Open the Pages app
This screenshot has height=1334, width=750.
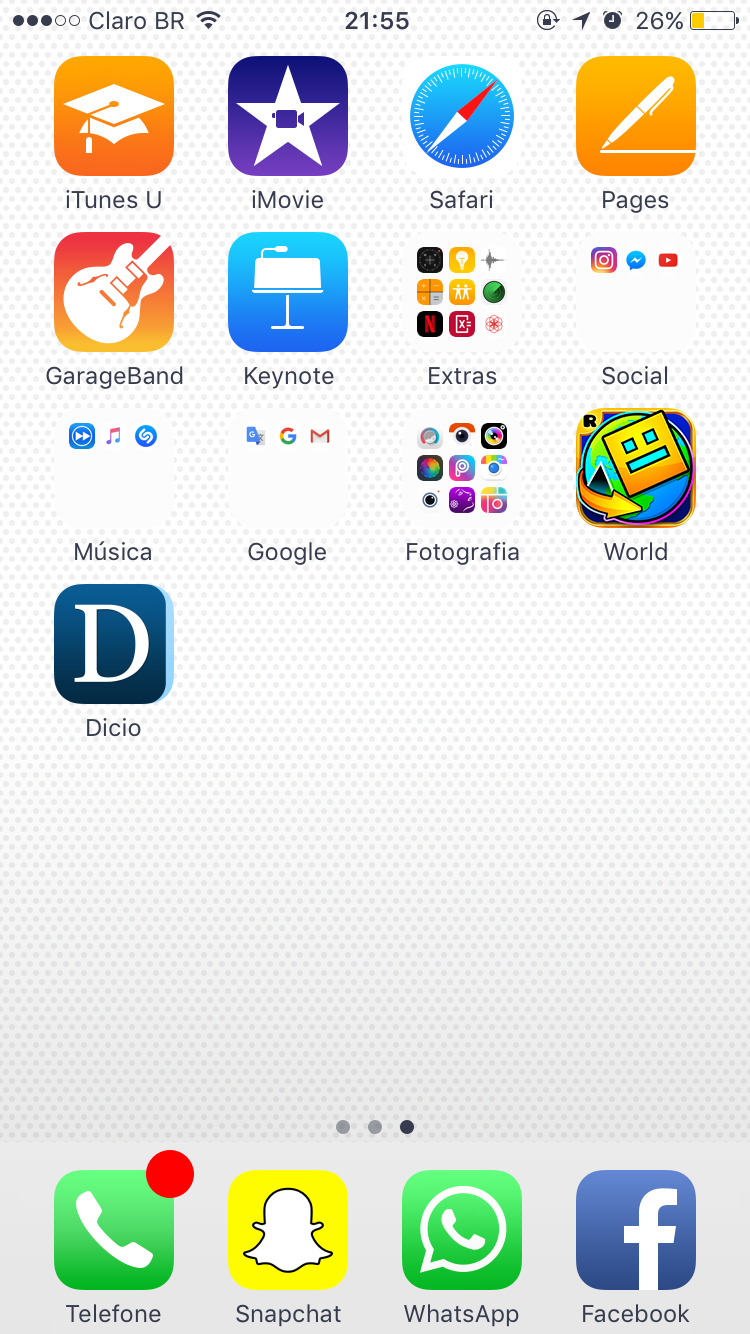636,116
